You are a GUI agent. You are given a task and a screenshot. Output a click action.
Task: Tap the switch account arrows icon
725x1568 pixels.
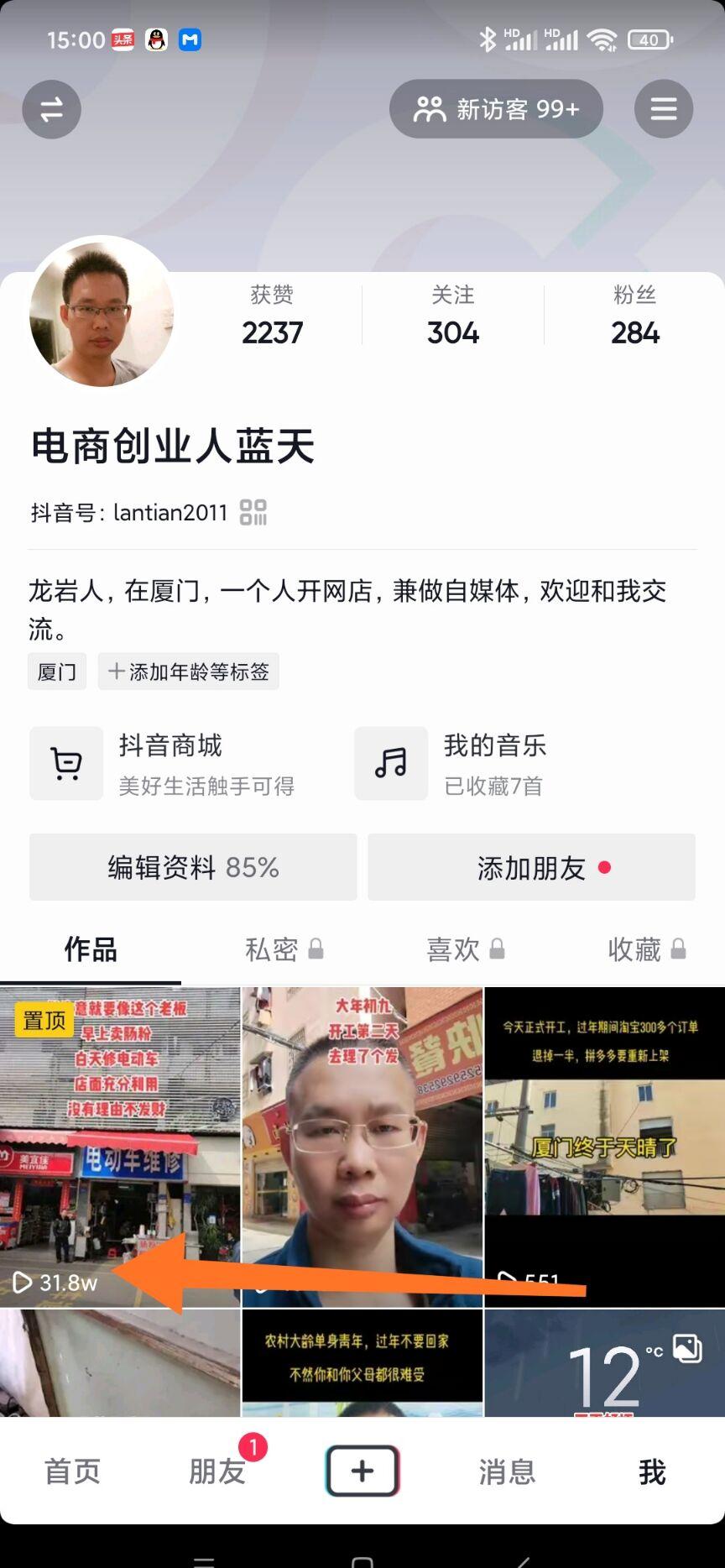coord(51,109)
